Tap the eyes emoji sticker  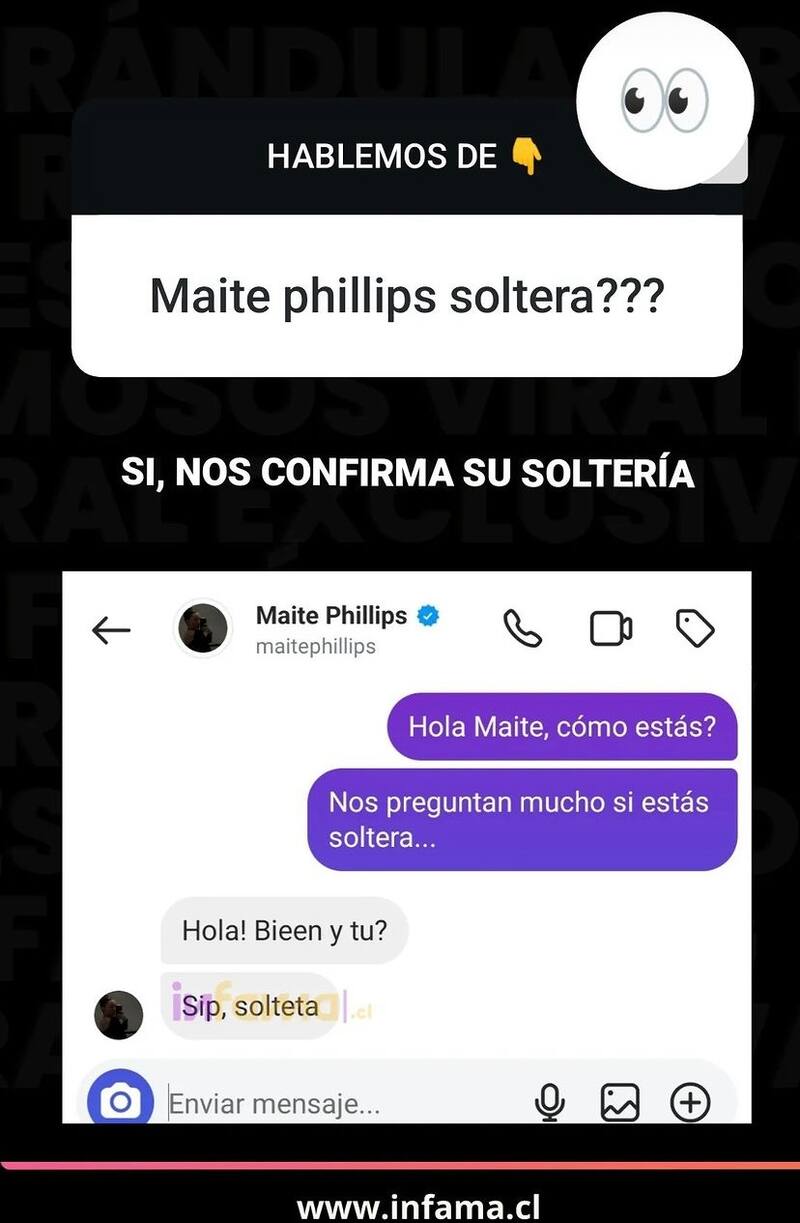[664, 100]
